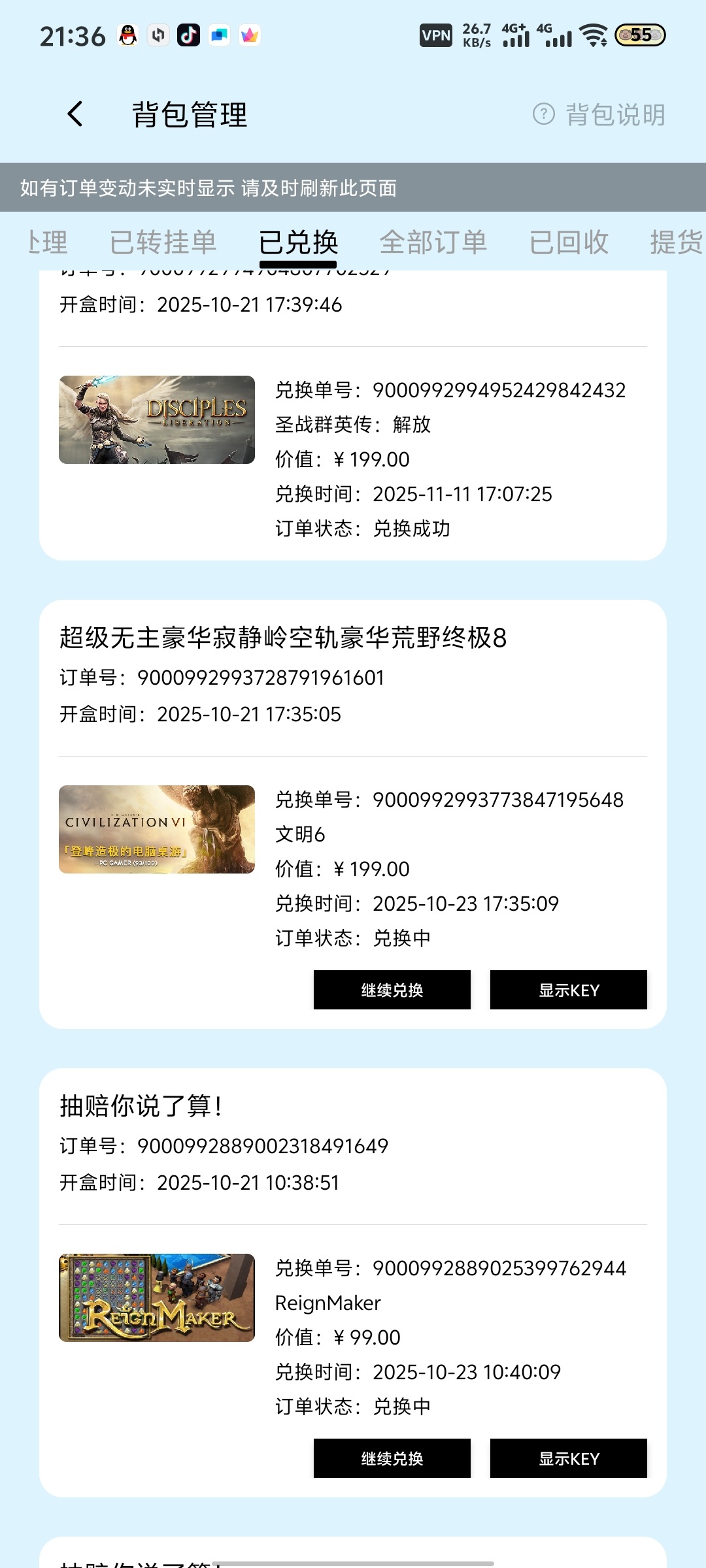Show KEY for ReignMaker order
This screenshot has width=706, height=1568.
coord(569,1458)
